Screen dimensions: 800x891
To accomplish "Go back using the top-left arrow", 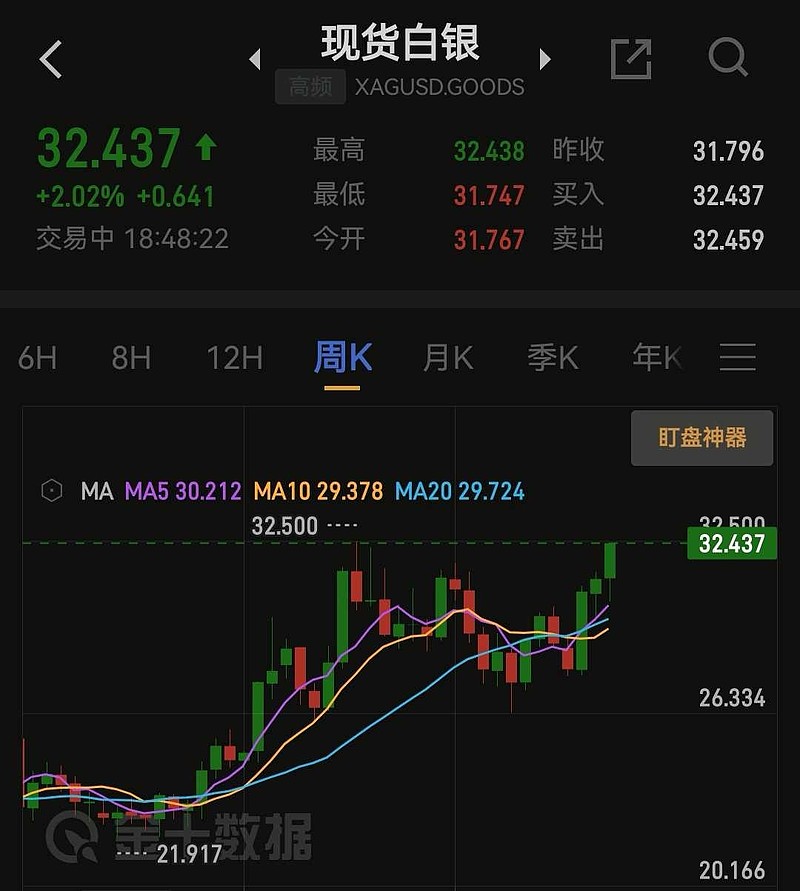I will pos(51,60).
